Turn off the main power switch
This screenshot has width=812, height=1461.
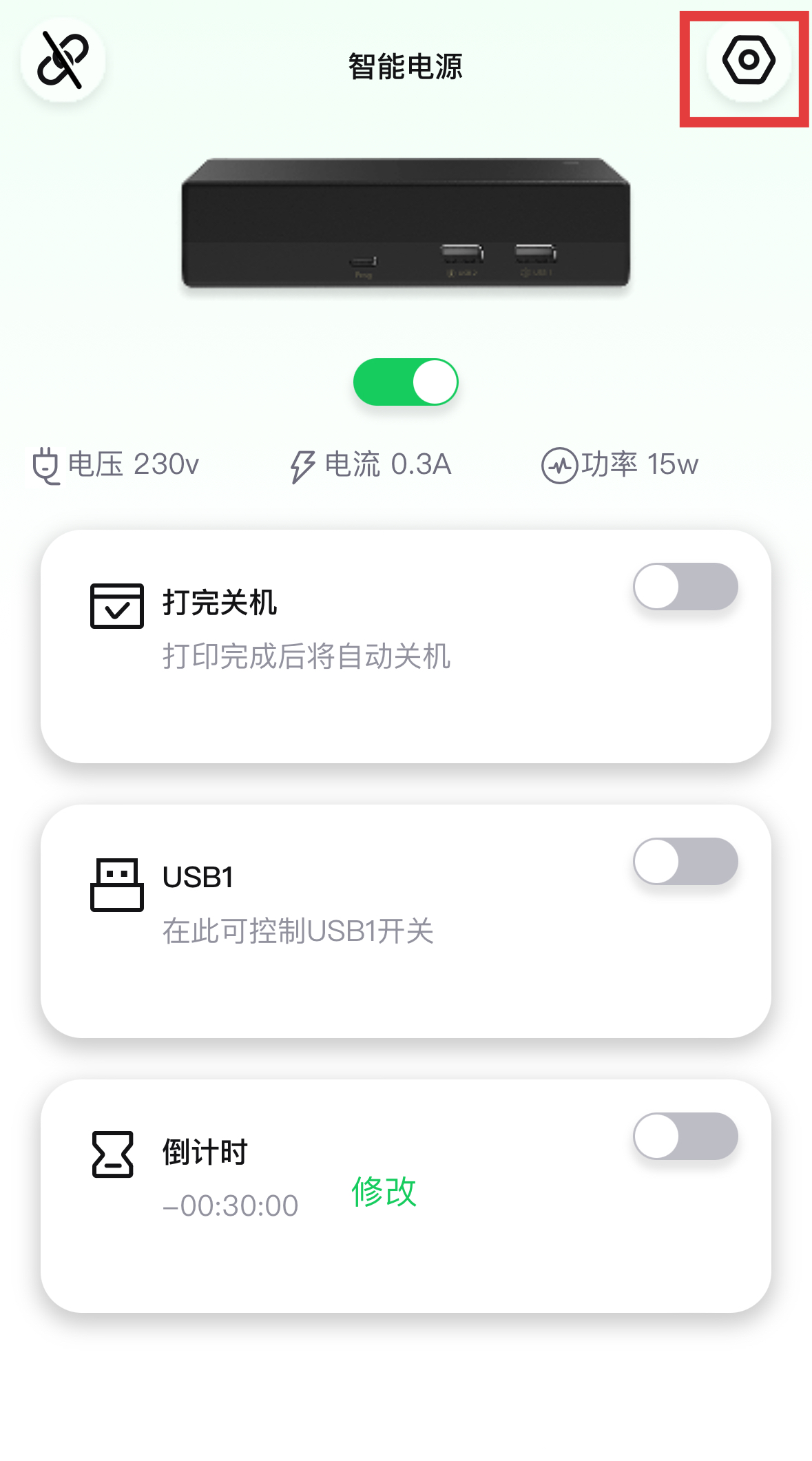point(406,382)
